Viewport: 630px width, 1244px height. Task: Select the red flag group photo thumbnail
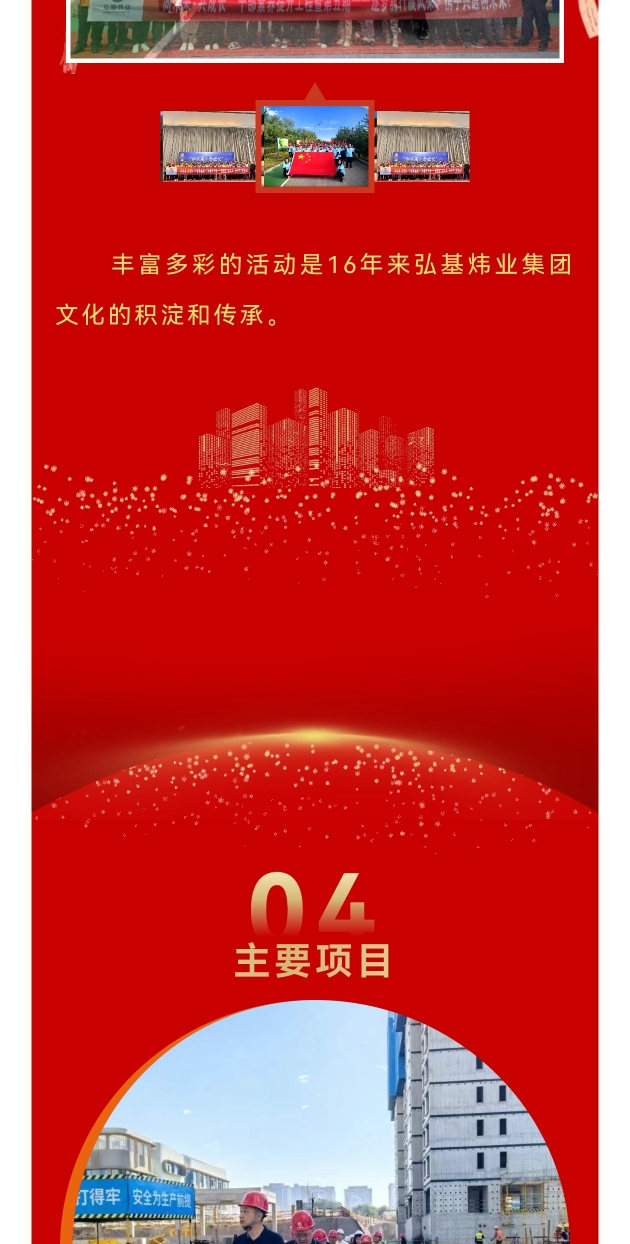[x=315, y=146]
